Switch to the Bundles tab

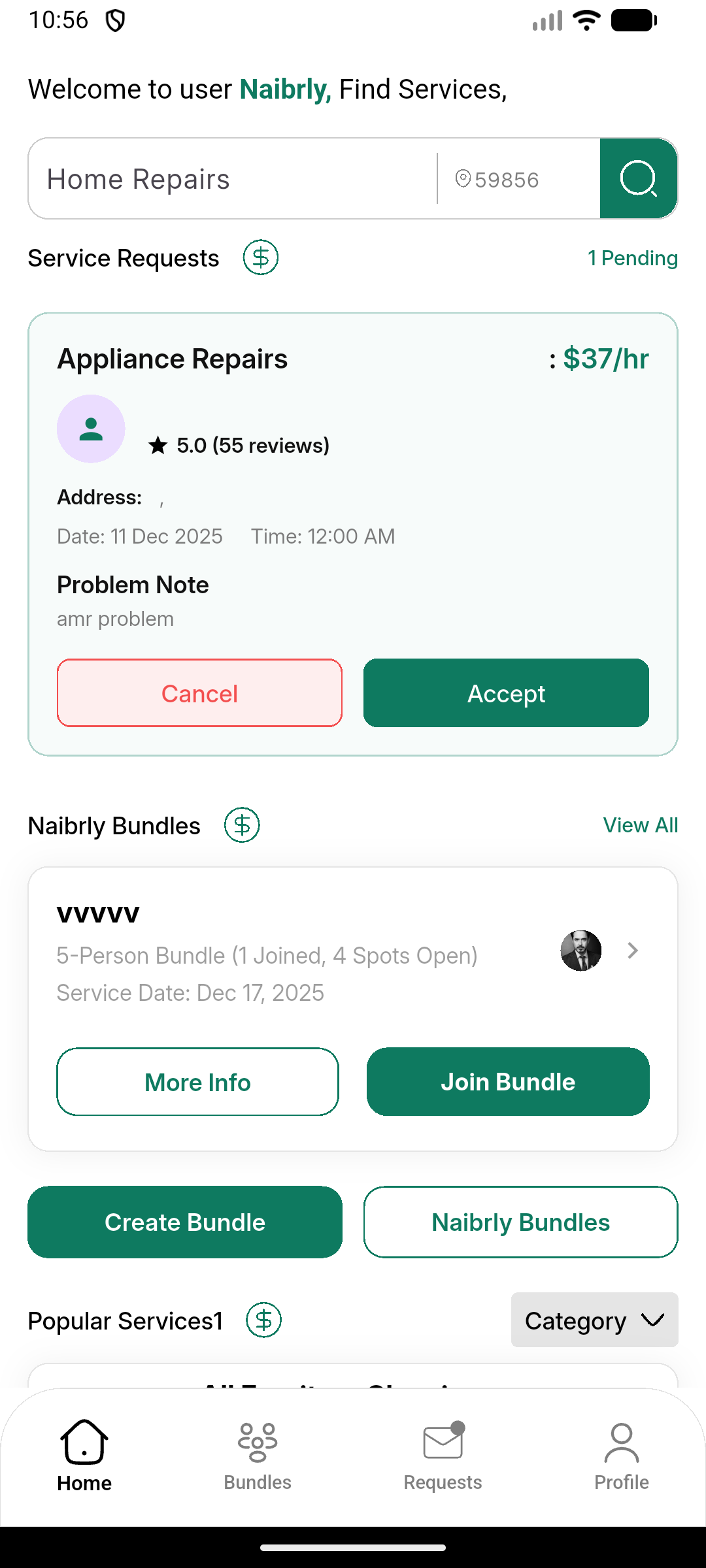pyautogui.click(x=258, y=1456)
